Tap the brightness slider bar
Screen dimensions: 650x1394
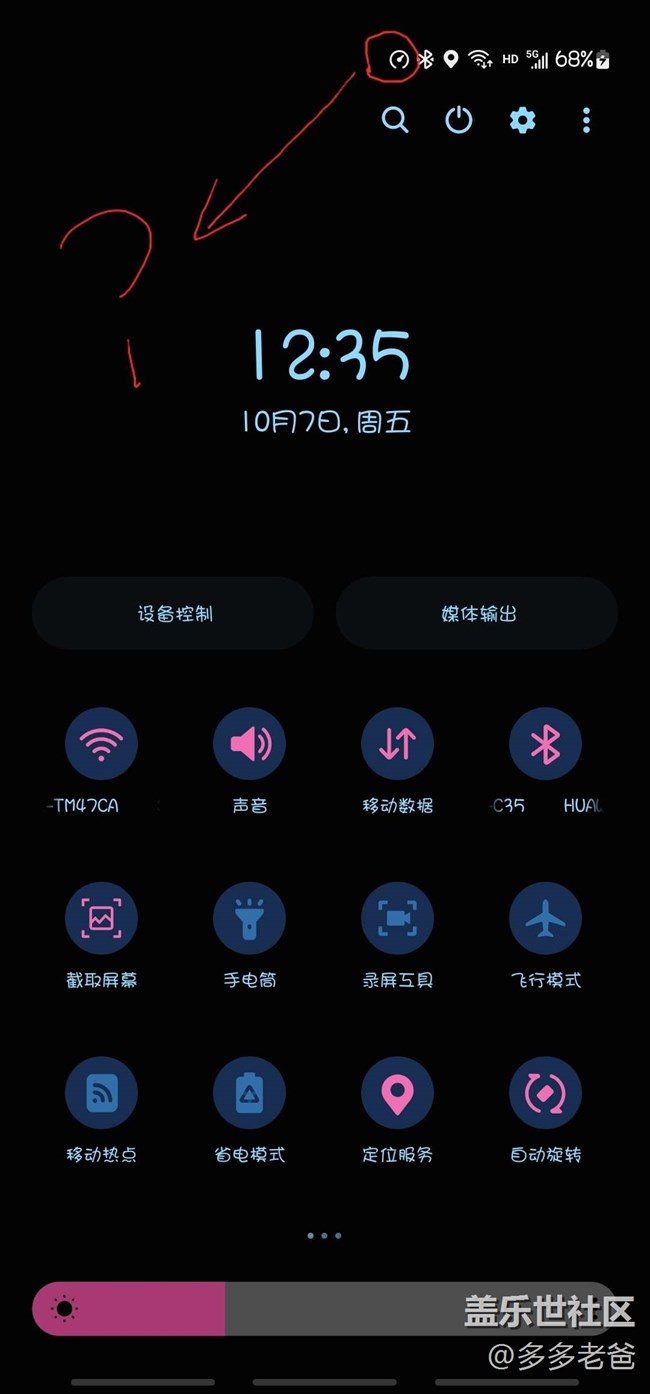(325, 1308)
